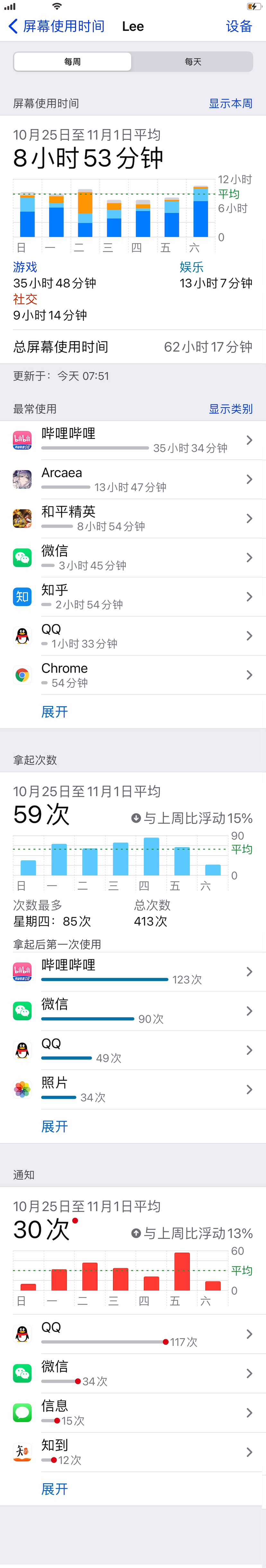The height and width of the screenshot is (1568, 266).
Task: Open 哔哩哔哩 pickups row showing 123次
Action: point(133,971)
